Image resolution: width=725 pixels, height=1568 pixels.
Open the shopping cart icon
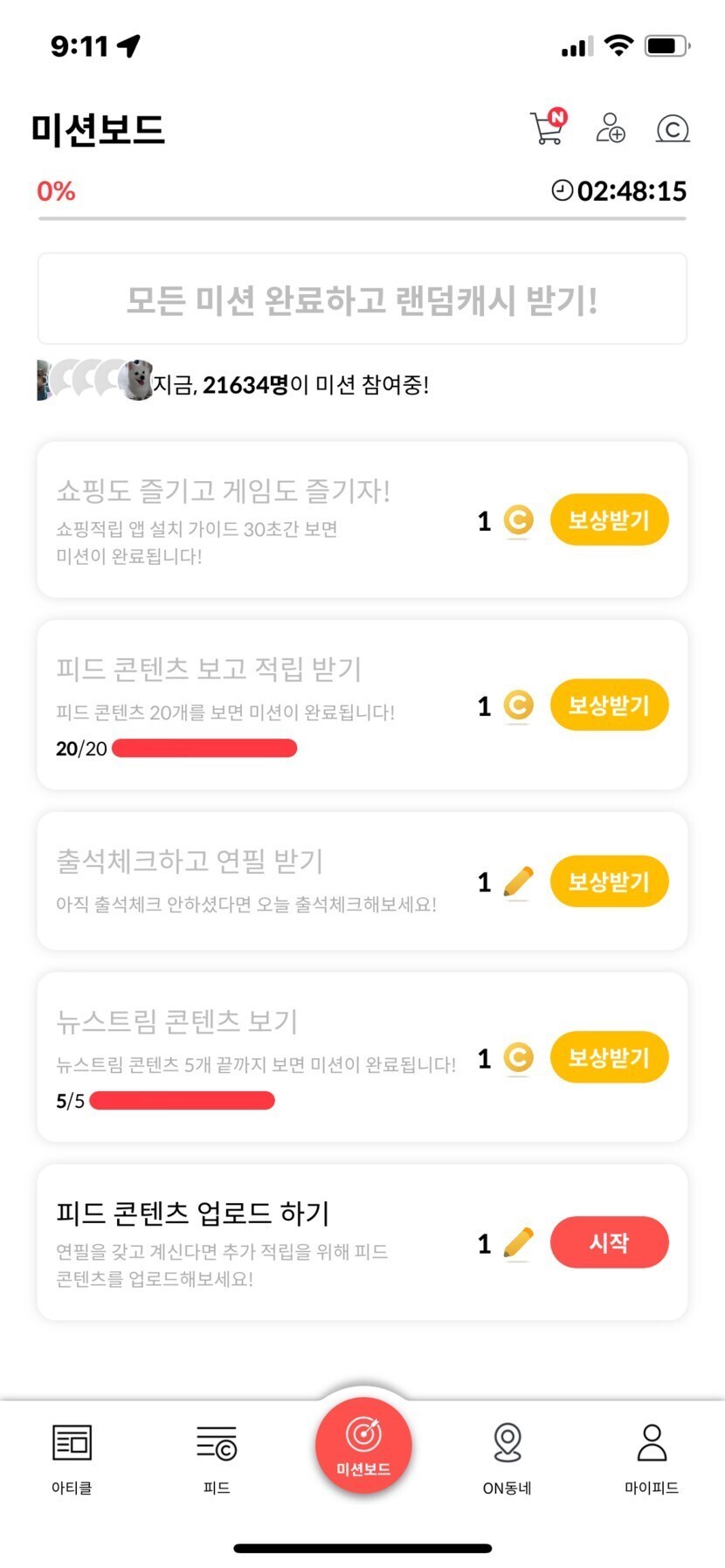coord(547,127)
